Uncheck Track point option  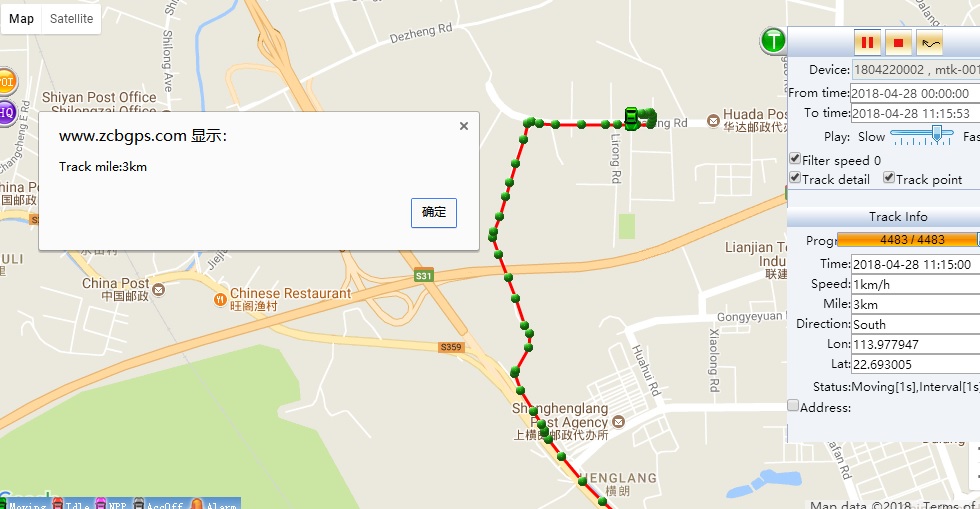point(888,178)
